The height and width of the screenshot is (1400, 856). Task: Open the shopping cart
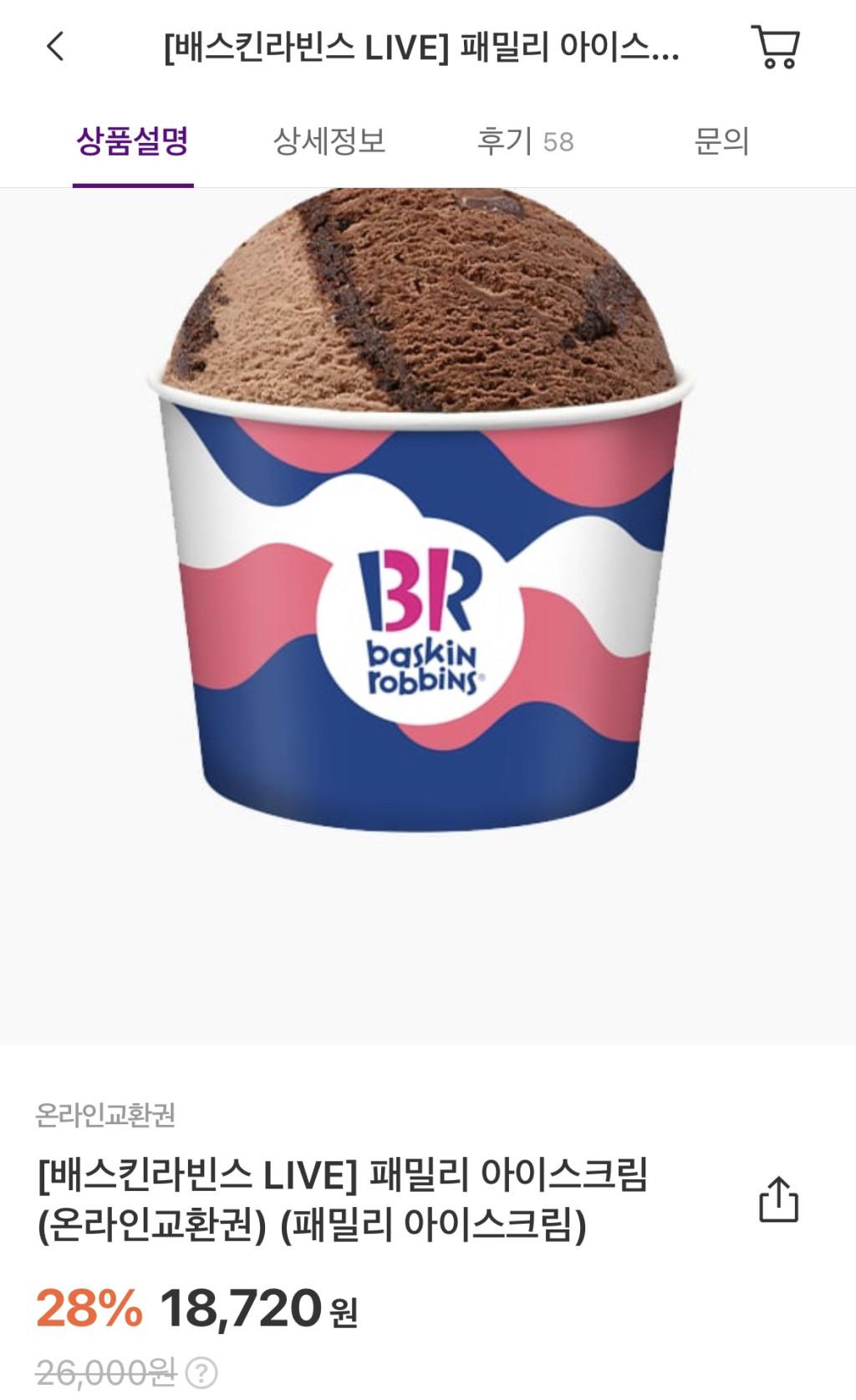tap(777, 47)
